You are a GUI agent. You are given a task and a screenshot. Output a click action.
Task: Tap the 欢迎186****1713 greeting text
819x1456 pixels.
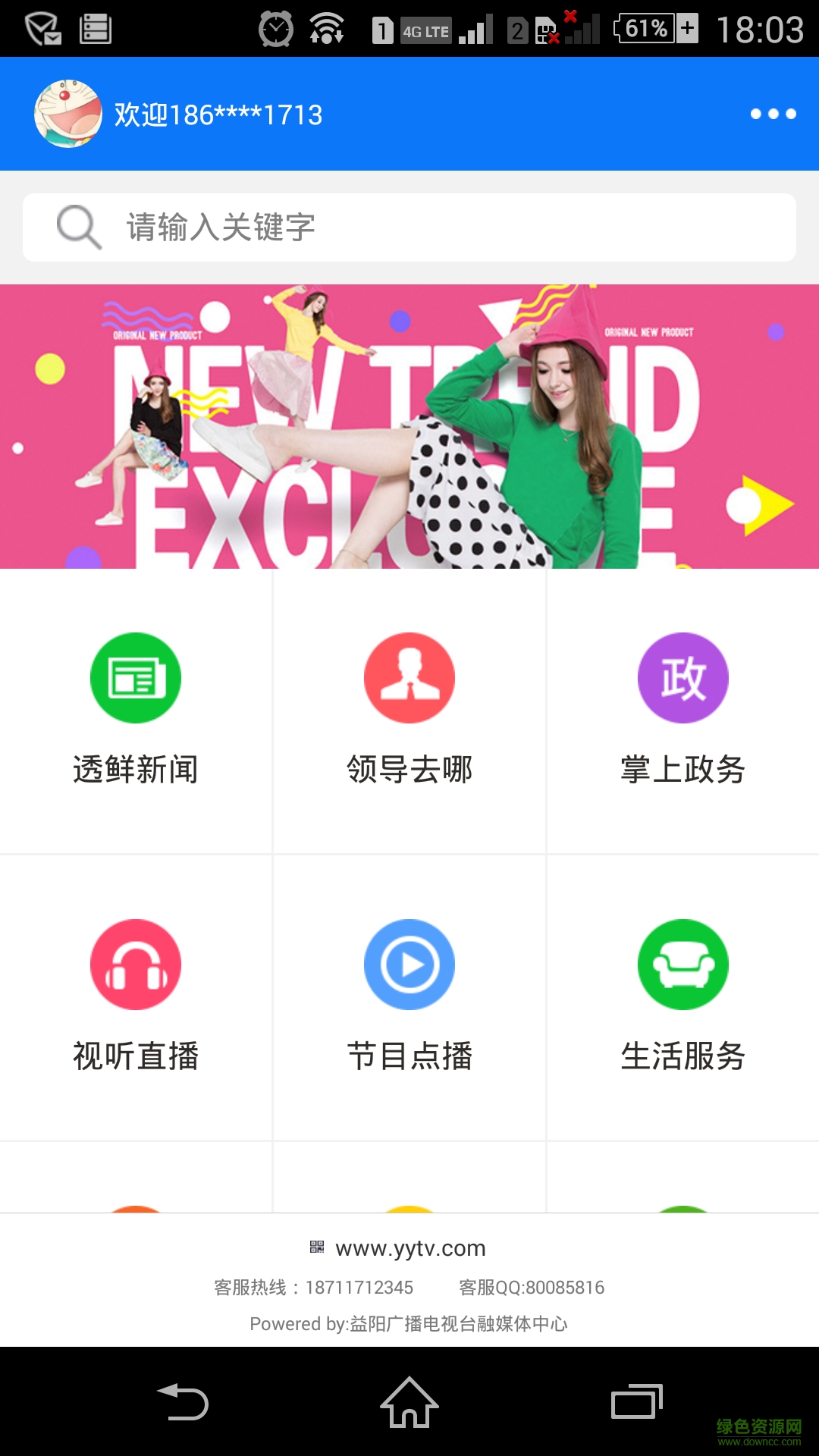[218, 114]
